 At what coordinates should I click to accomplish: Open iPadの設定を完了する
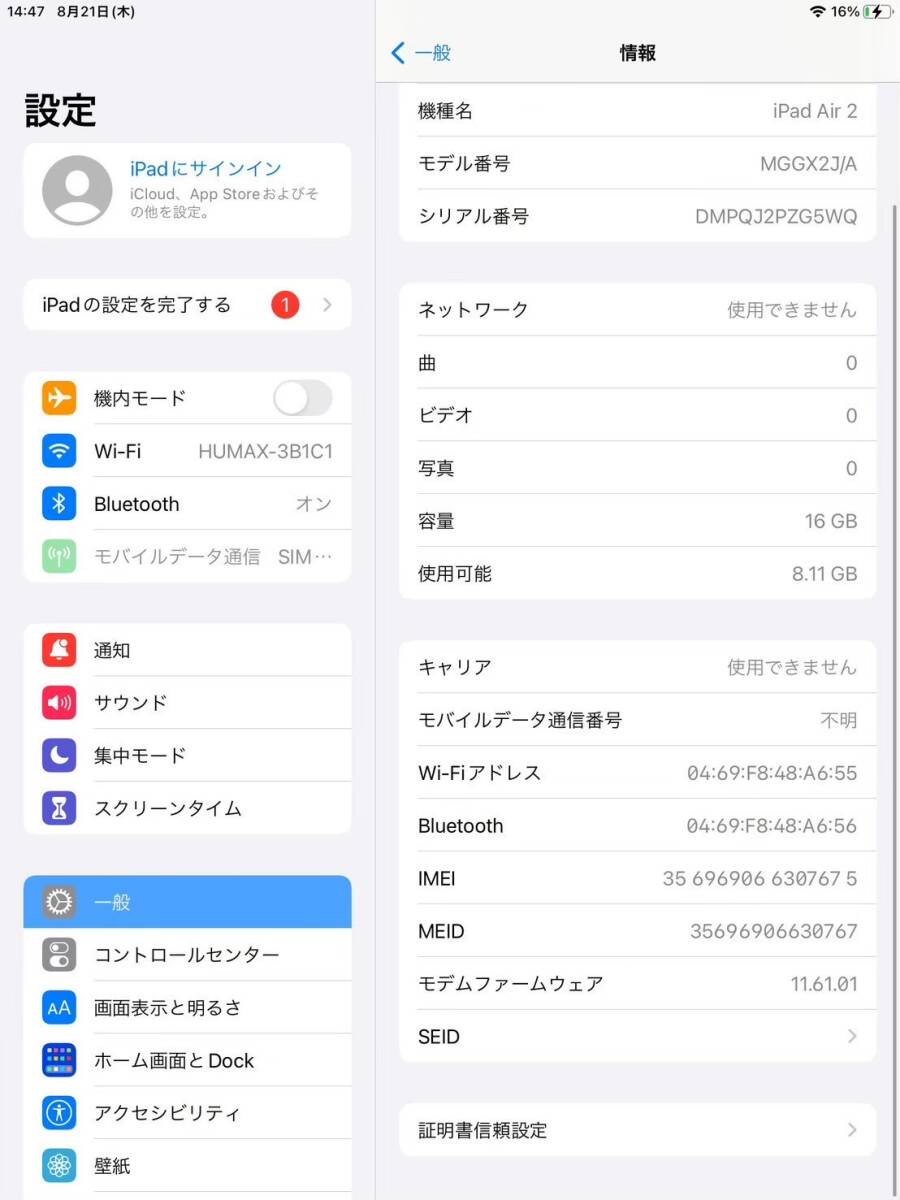point(187,305)
